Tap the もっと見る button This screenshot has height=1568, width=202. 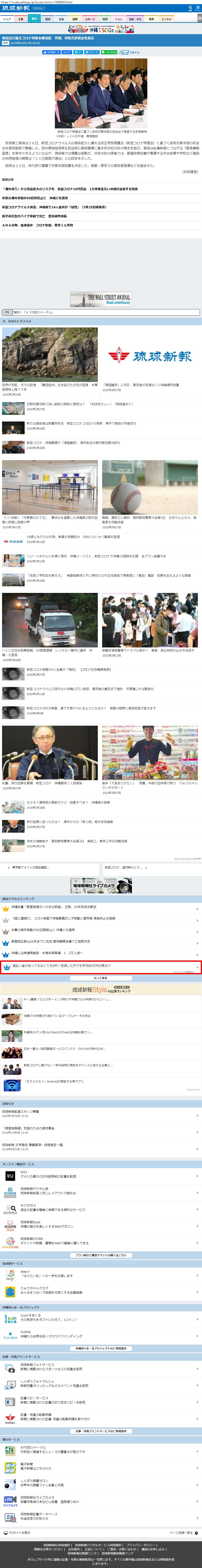[x=101, y=978]
